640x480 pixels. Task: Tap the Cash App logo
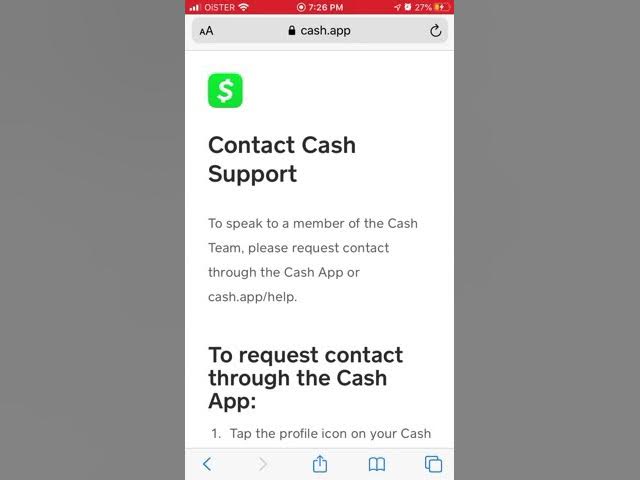pos(225,91)
